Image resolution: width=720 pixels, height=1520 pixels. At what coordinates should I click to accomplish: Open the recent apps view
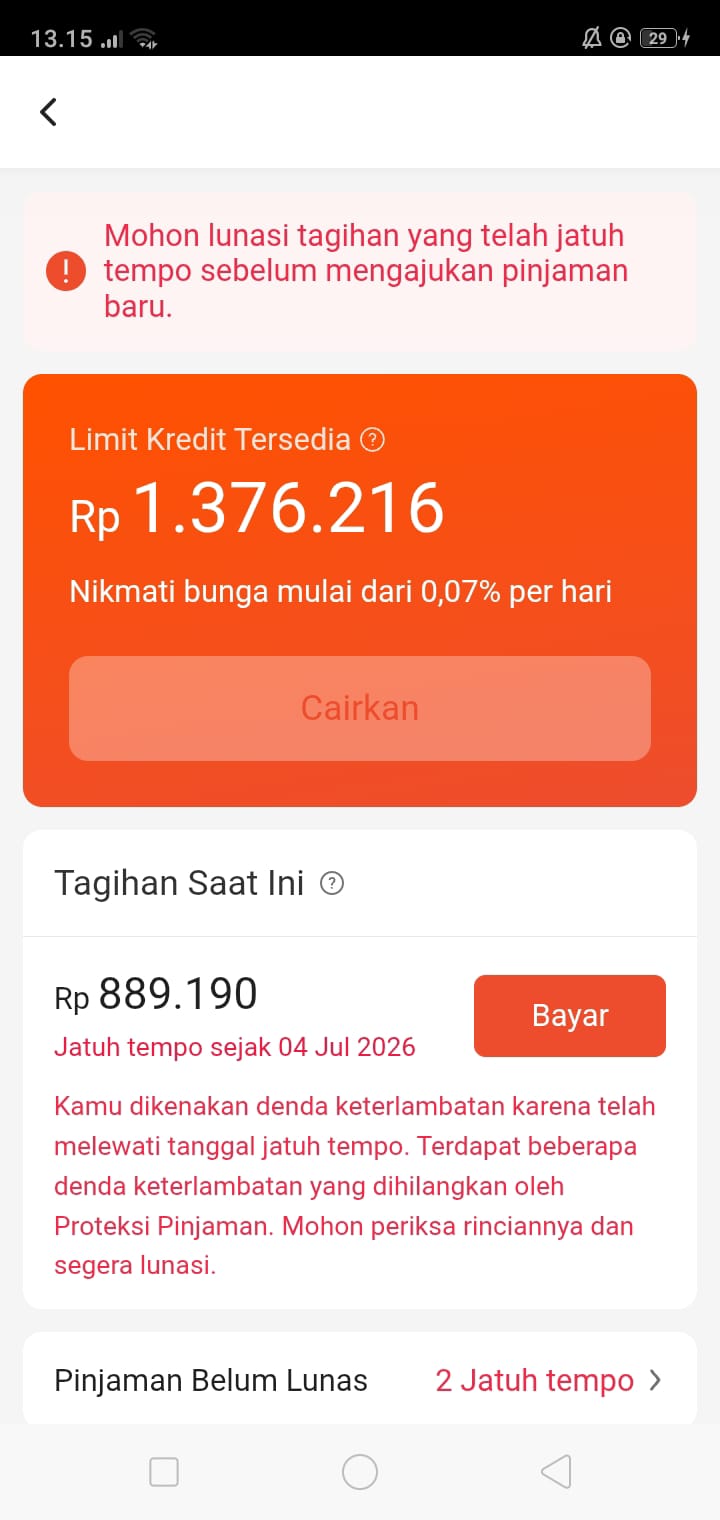tap(164, 1472)
